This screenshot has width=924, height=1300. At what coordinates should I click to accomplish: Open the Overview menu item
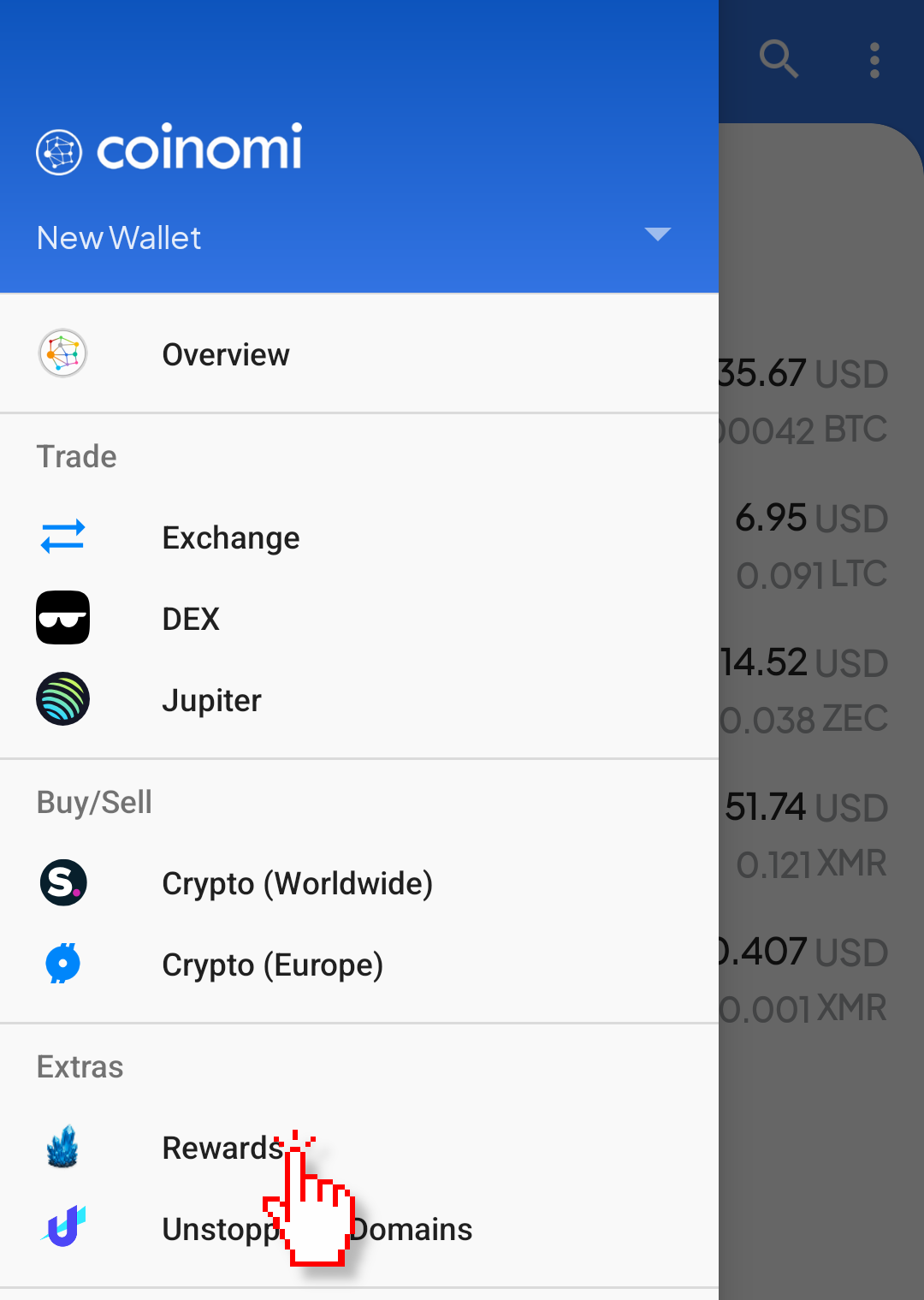pyautogui.click(x=226, y=354)
